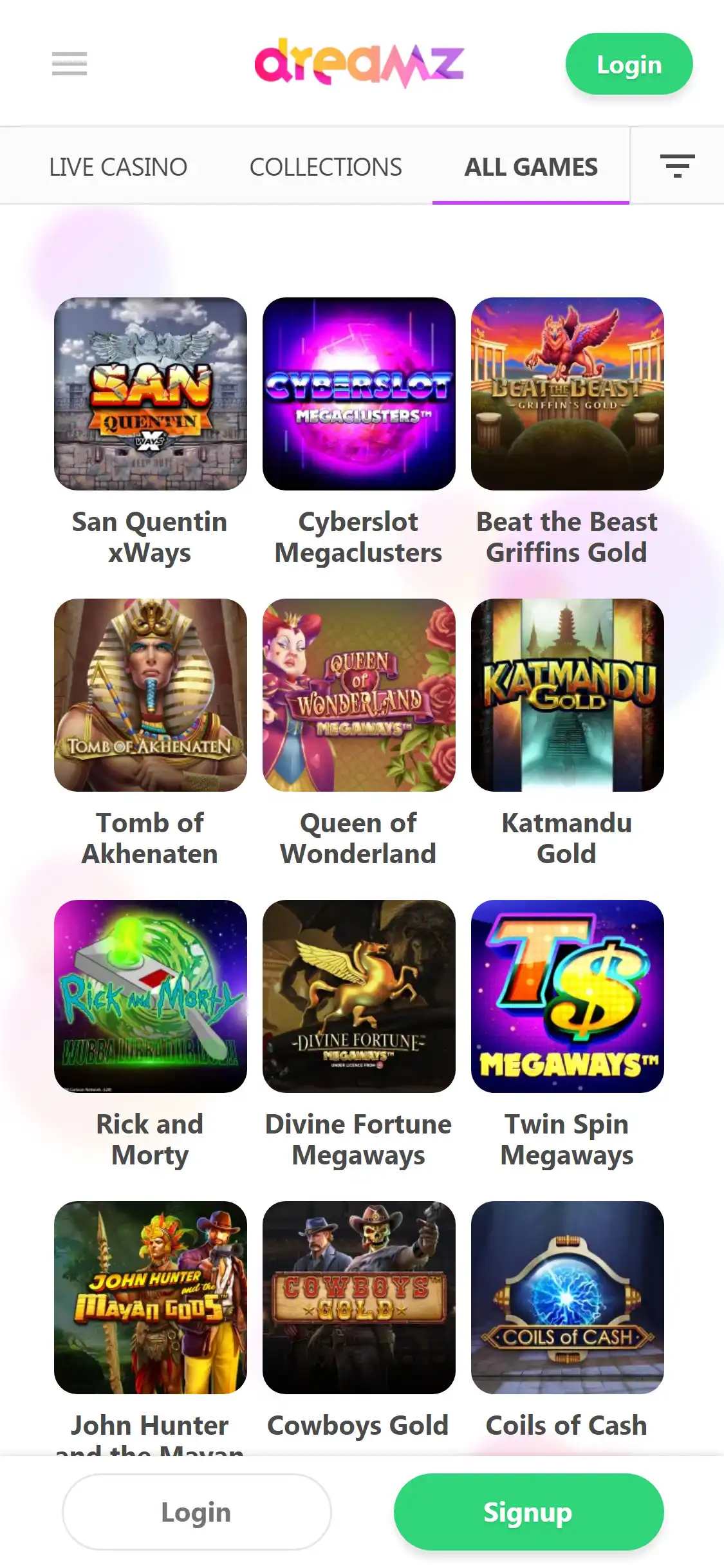Select John Hunter Mayan Gods game

151,1298
